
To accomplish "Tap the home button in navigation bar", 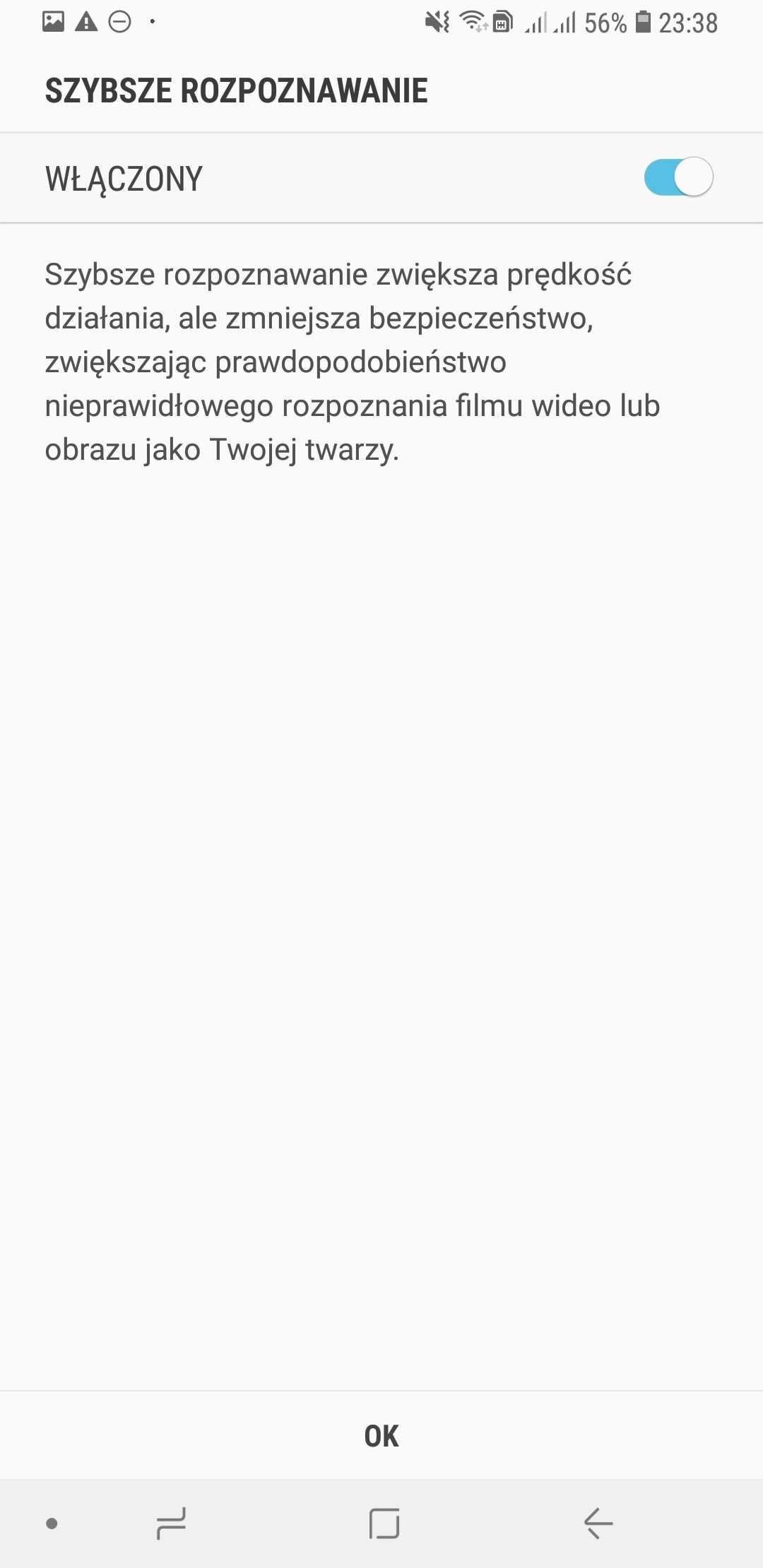I will pyautogui.click(x=384, y=1523).
